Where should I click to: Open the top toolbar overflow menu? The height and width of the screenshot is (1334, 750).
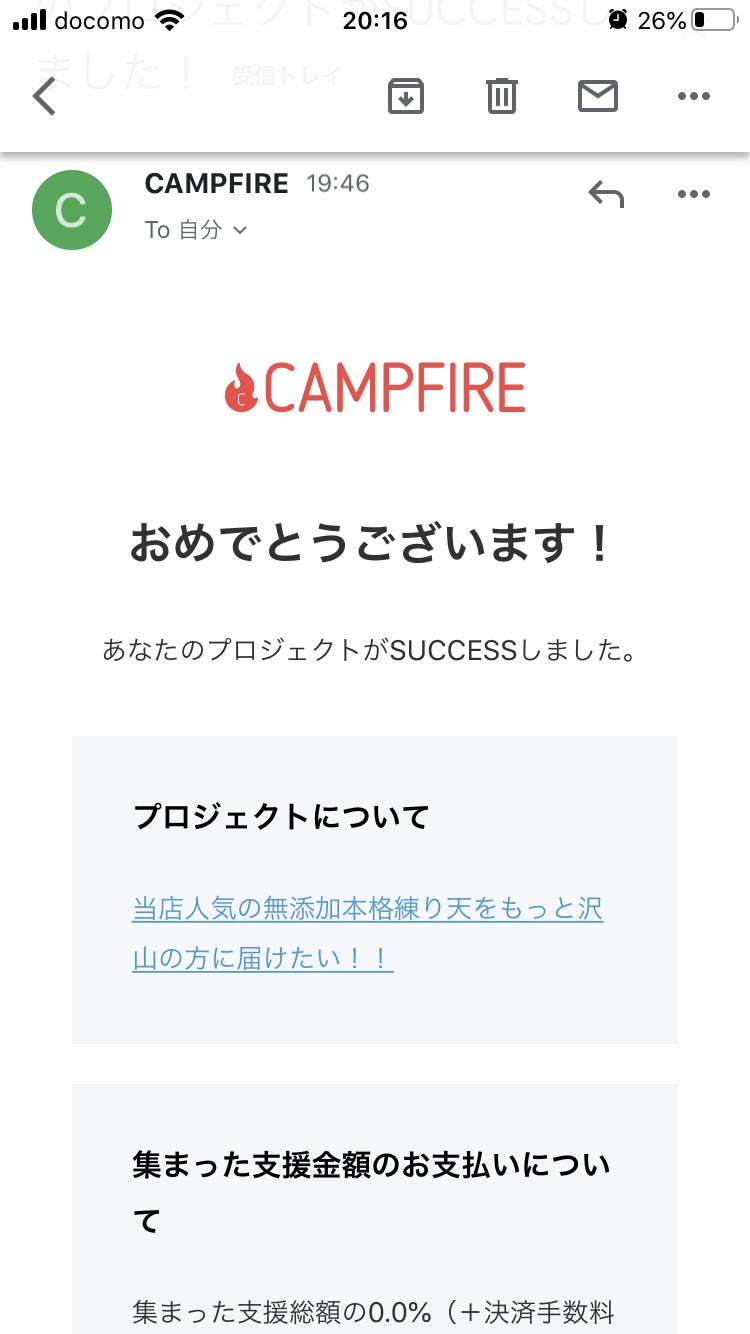(693, 96)
